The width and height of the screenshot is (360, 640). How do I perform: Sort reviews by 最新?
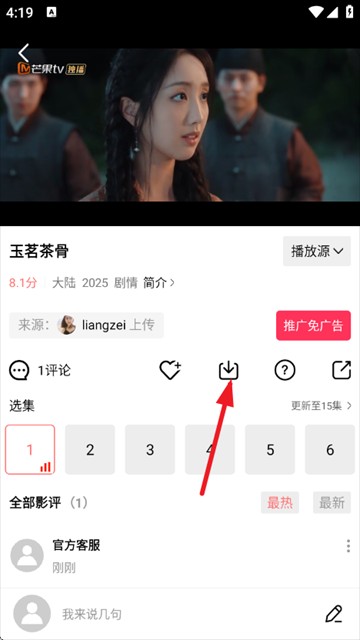pyautogui.click(x=332, y=502)
